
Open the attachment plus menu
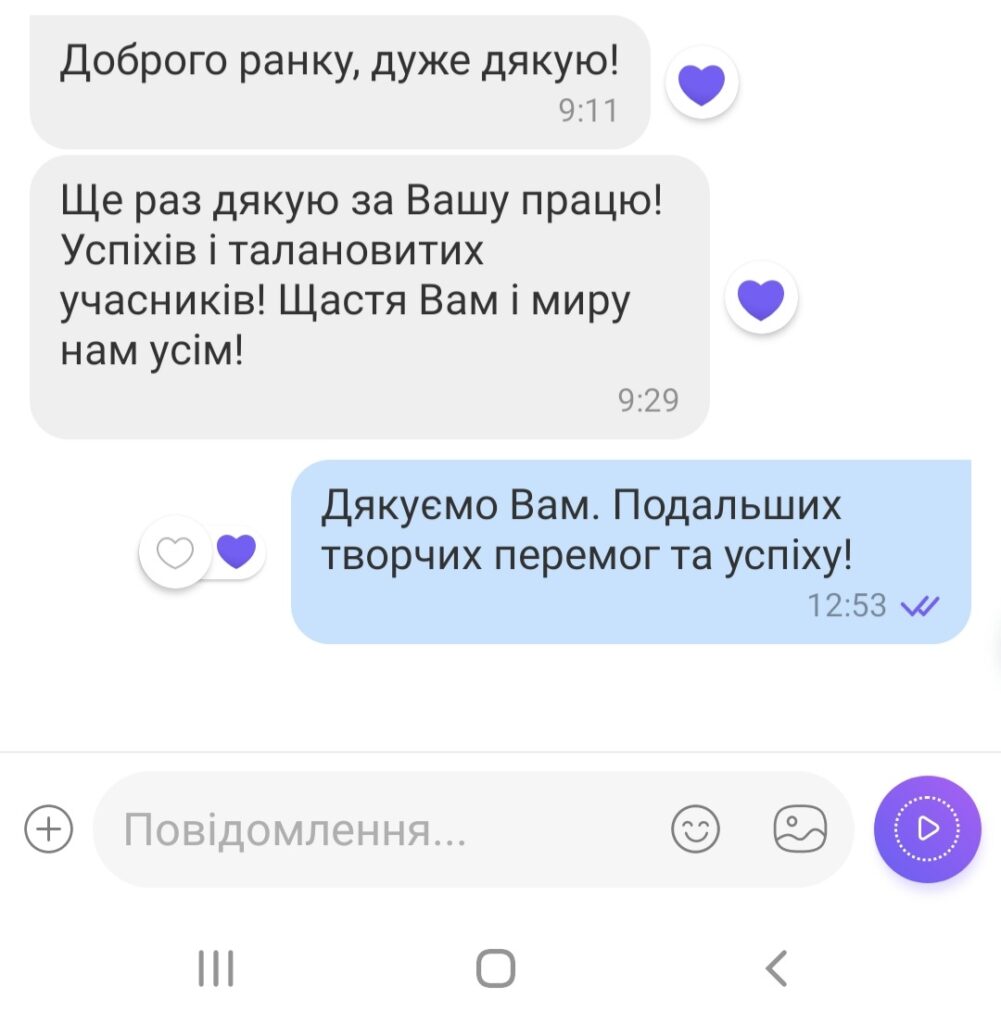[x=49, y=829]
